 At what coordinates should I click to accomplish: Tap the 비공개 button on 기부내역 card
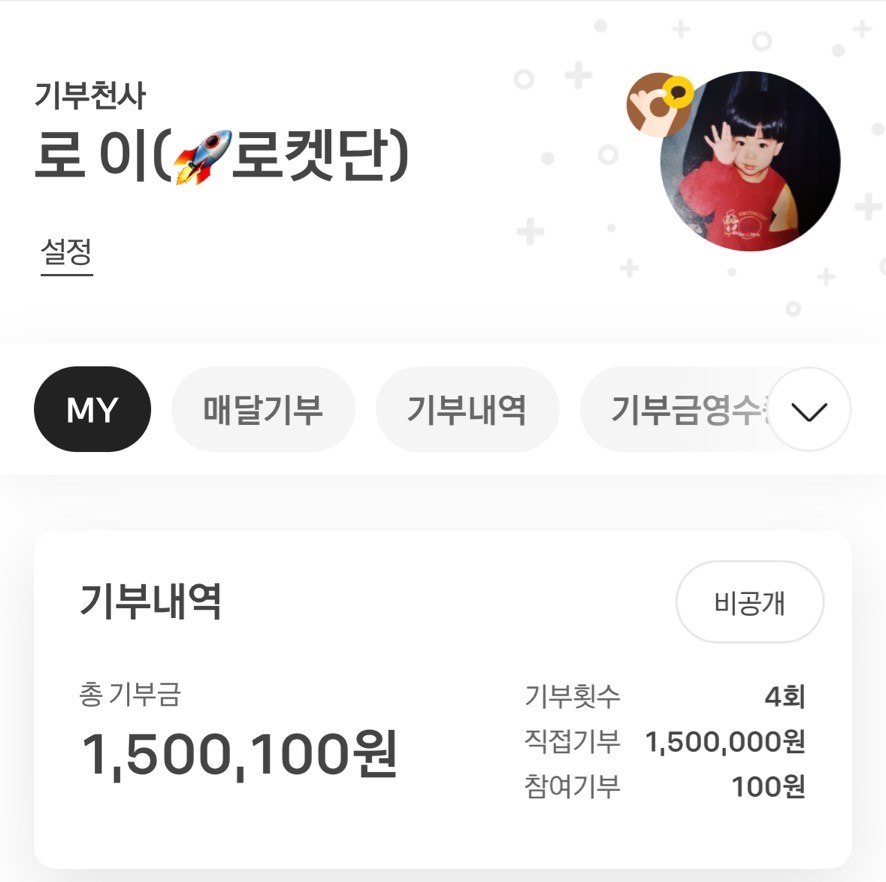click(x=750, y=603)
